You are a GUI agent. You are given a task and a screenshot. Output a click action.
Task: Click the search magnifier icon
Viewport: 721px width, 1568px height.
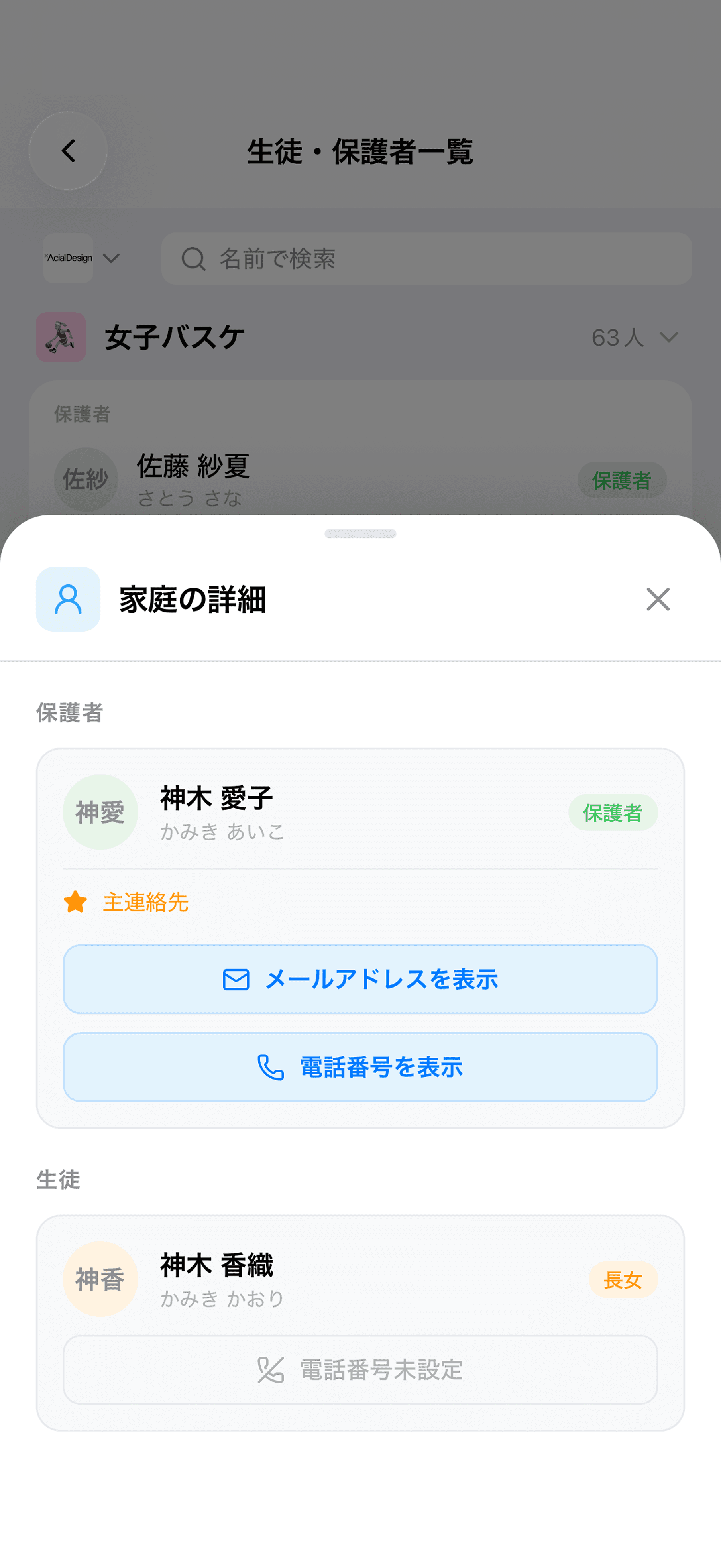(192, 259)
